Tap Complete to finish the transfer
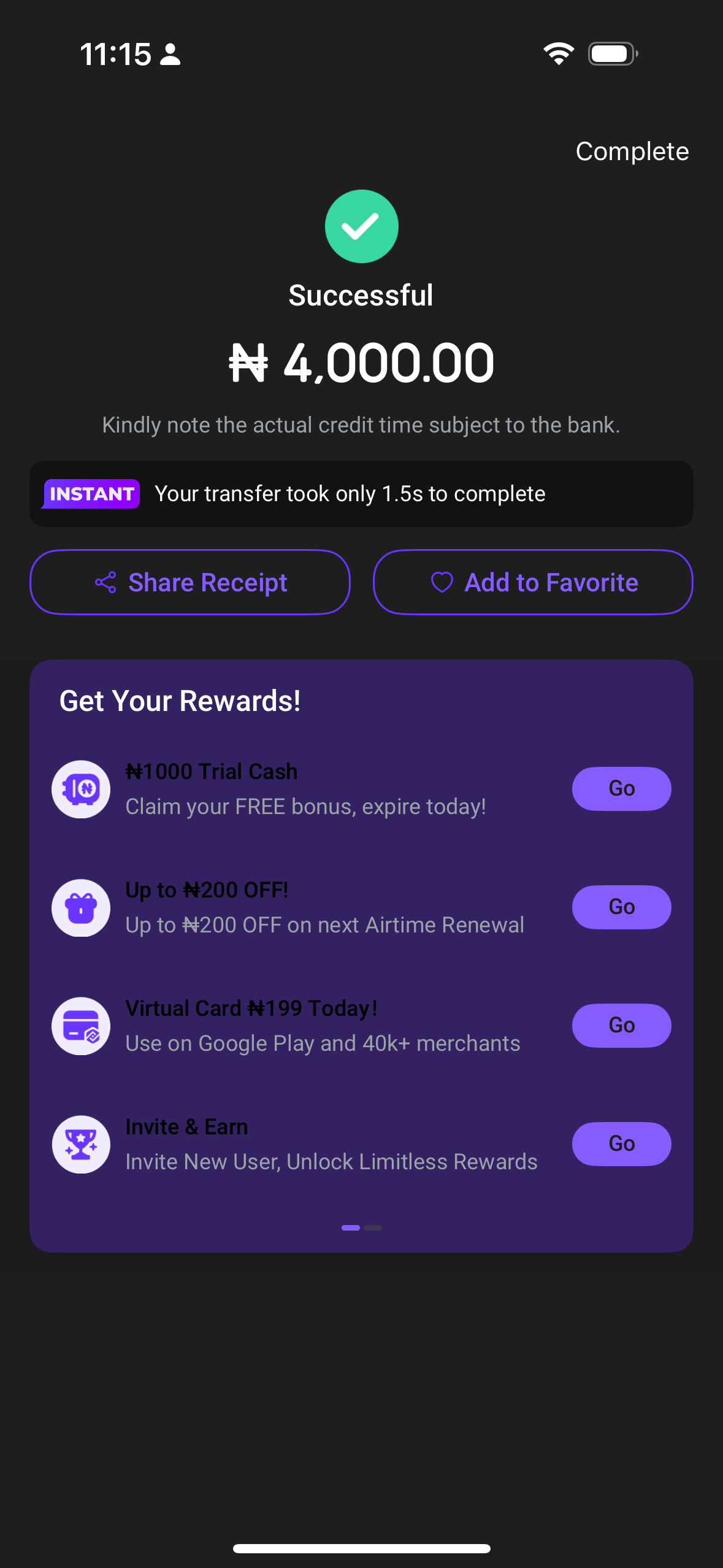This screenshot has height=1568, width=723. pos(632,152)
